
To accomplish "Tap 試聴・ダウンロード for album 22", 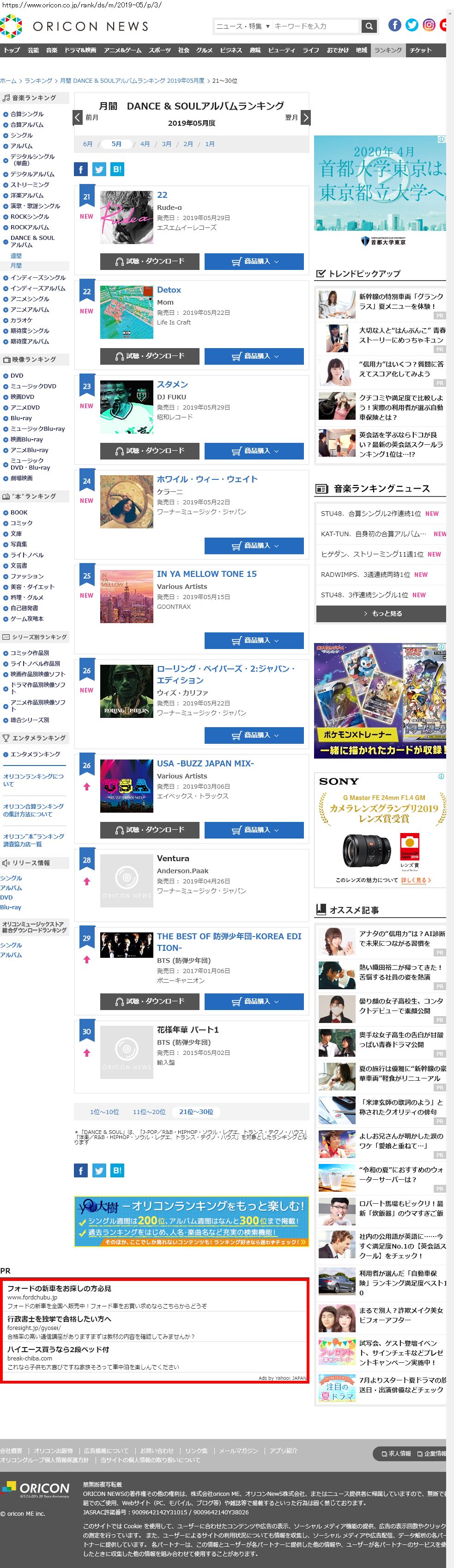I will click(x=150, y=261).
